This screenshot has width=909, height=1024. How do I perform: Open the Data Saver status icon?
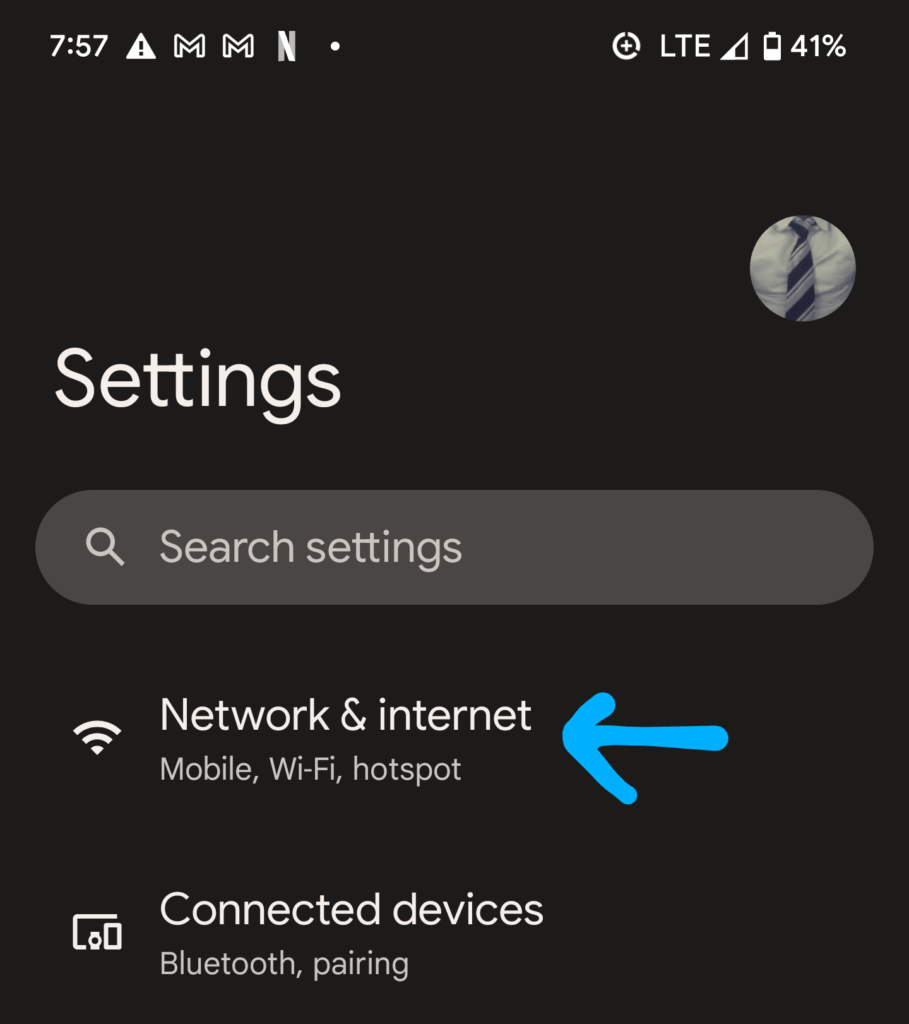click(627, 45)
